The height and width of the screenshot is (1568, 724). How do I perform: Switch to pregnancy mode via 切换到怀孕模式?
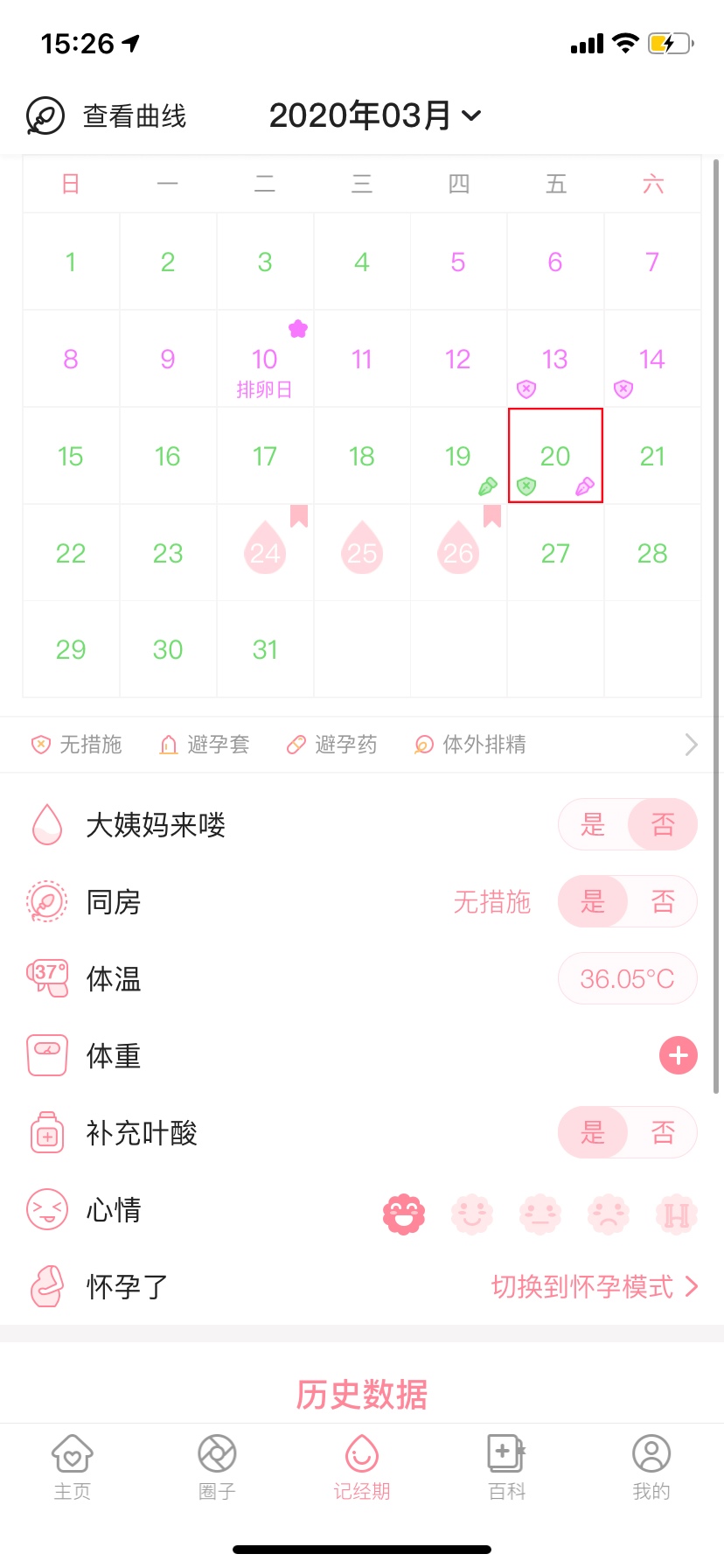pos(595,1286)
